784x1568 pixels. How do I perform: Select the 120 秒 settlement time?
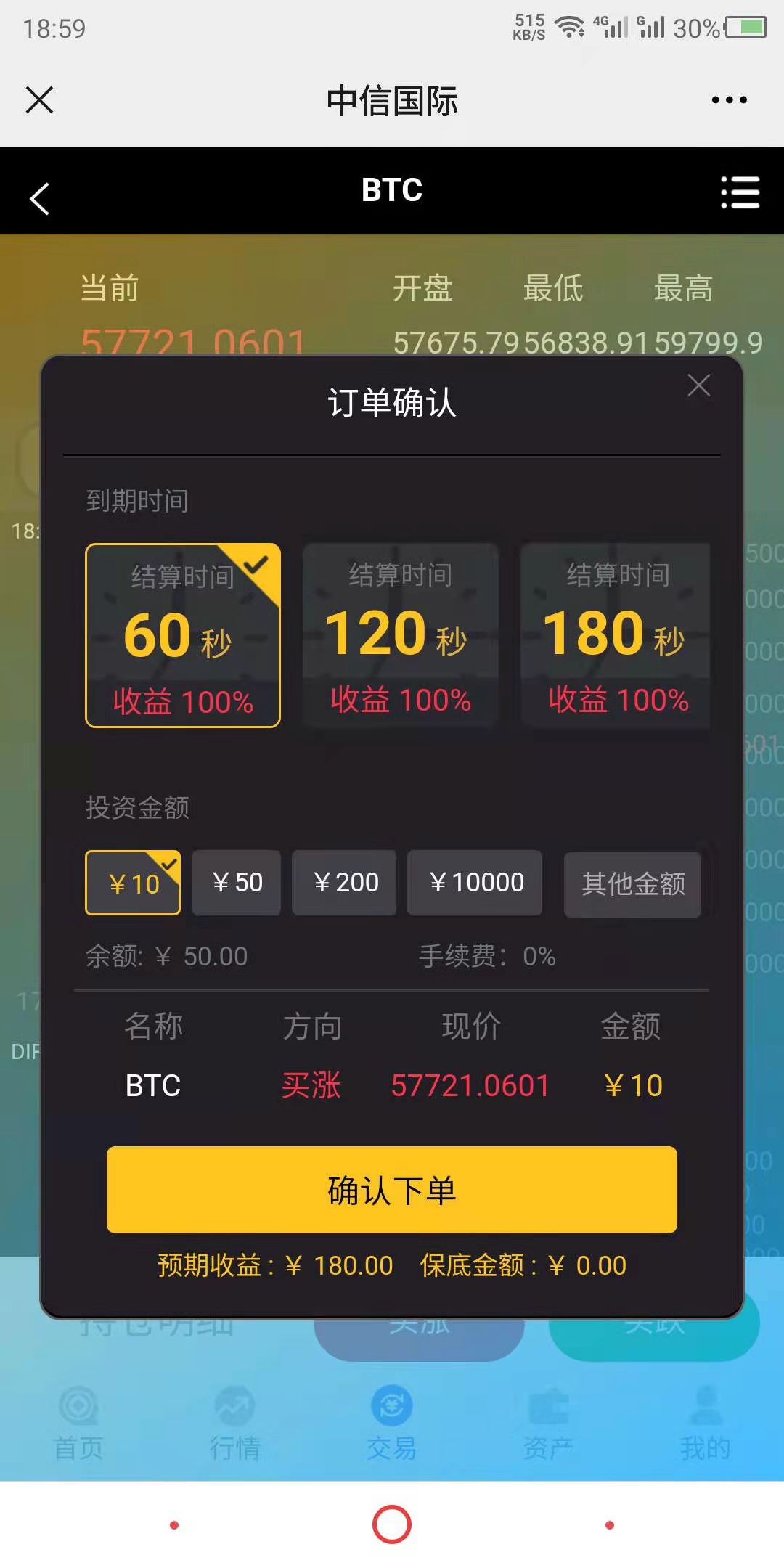(x=400, y=635)
